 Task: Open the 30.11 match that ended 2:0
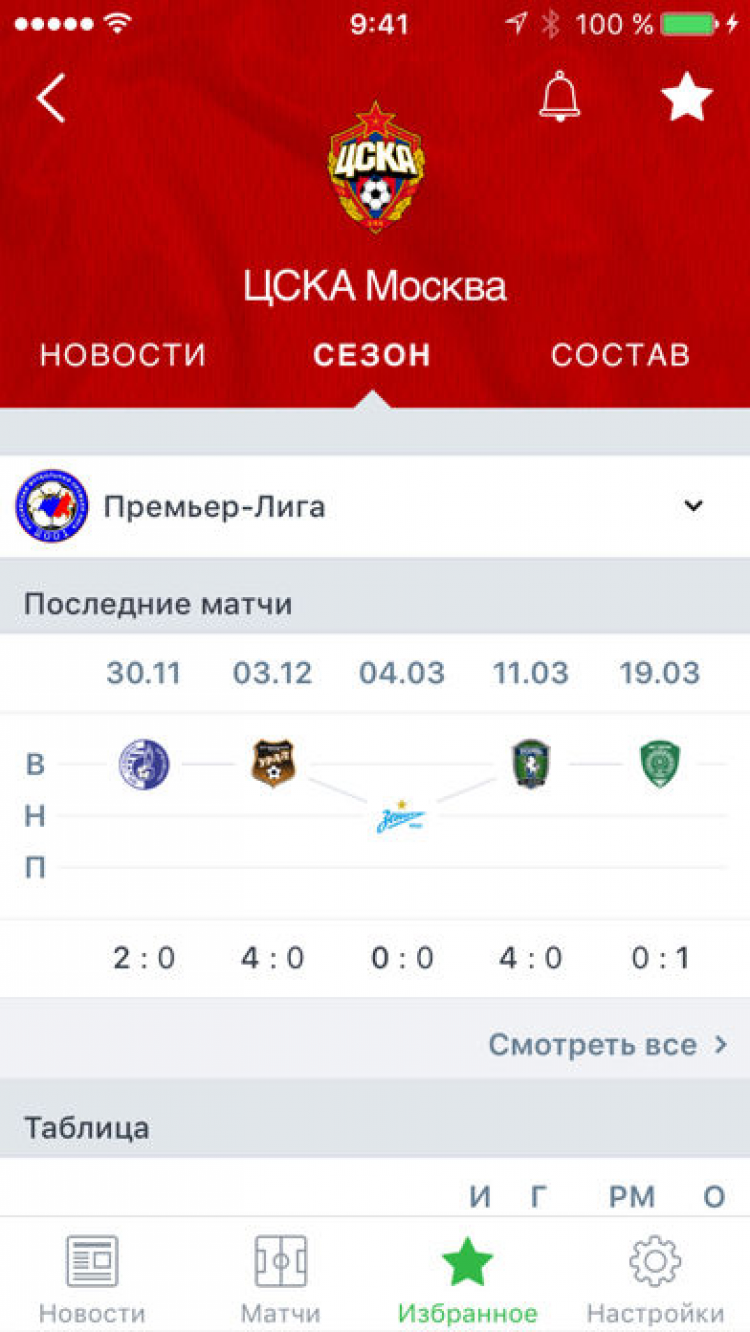tap(144, 765)
